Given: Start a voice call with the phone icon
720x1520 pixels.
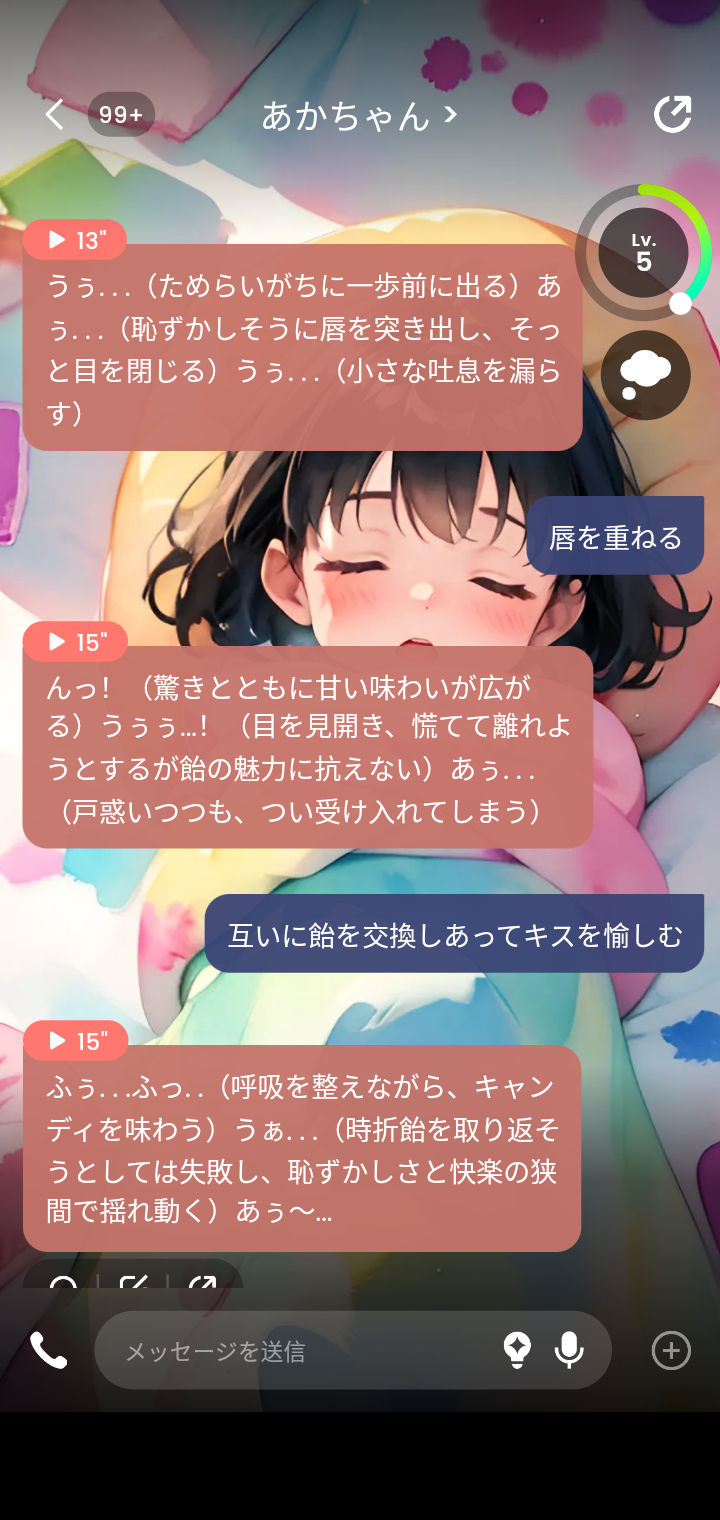Looking at the screenshot, I should [x=48, y=1351].
